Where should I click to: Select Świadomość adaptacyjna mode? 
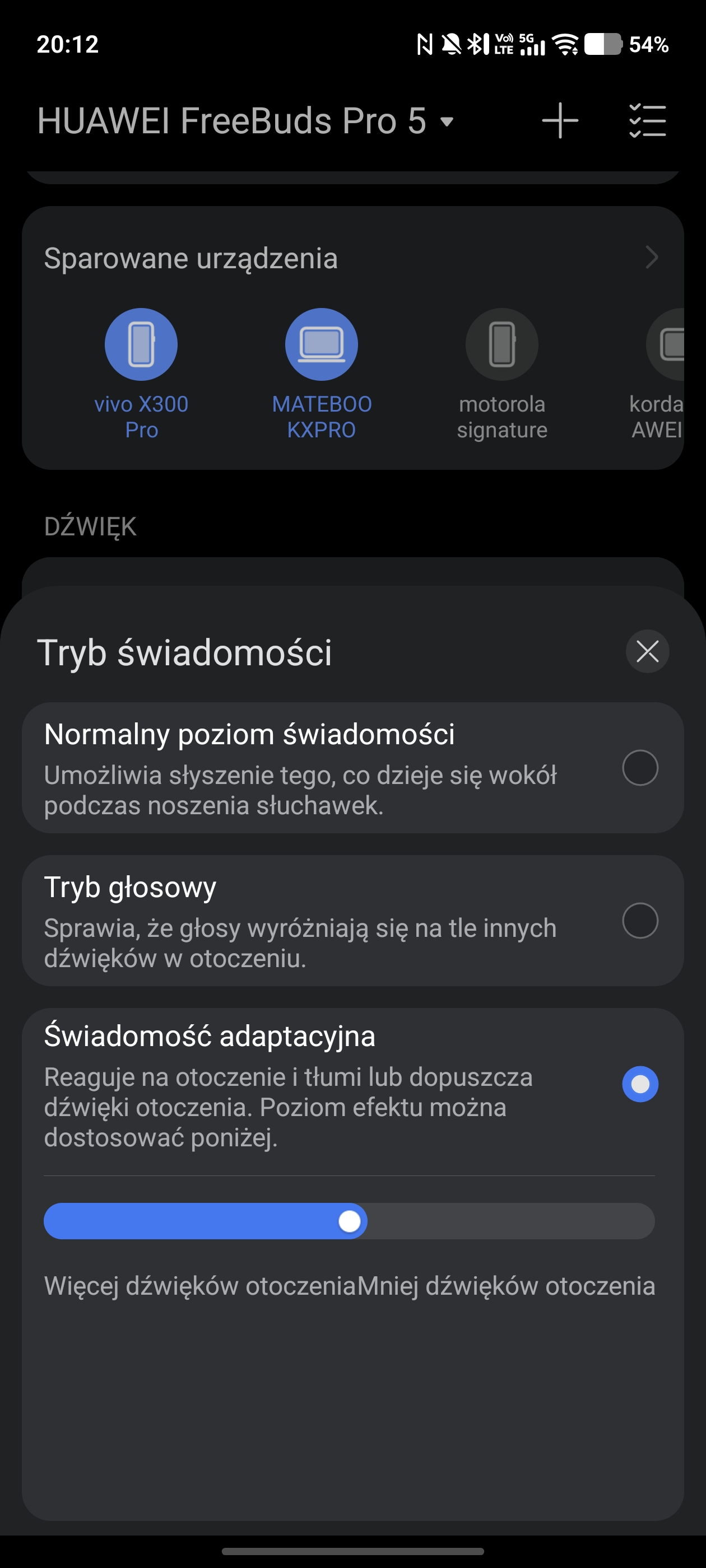pyautogui.click(x=640, y=1084)
